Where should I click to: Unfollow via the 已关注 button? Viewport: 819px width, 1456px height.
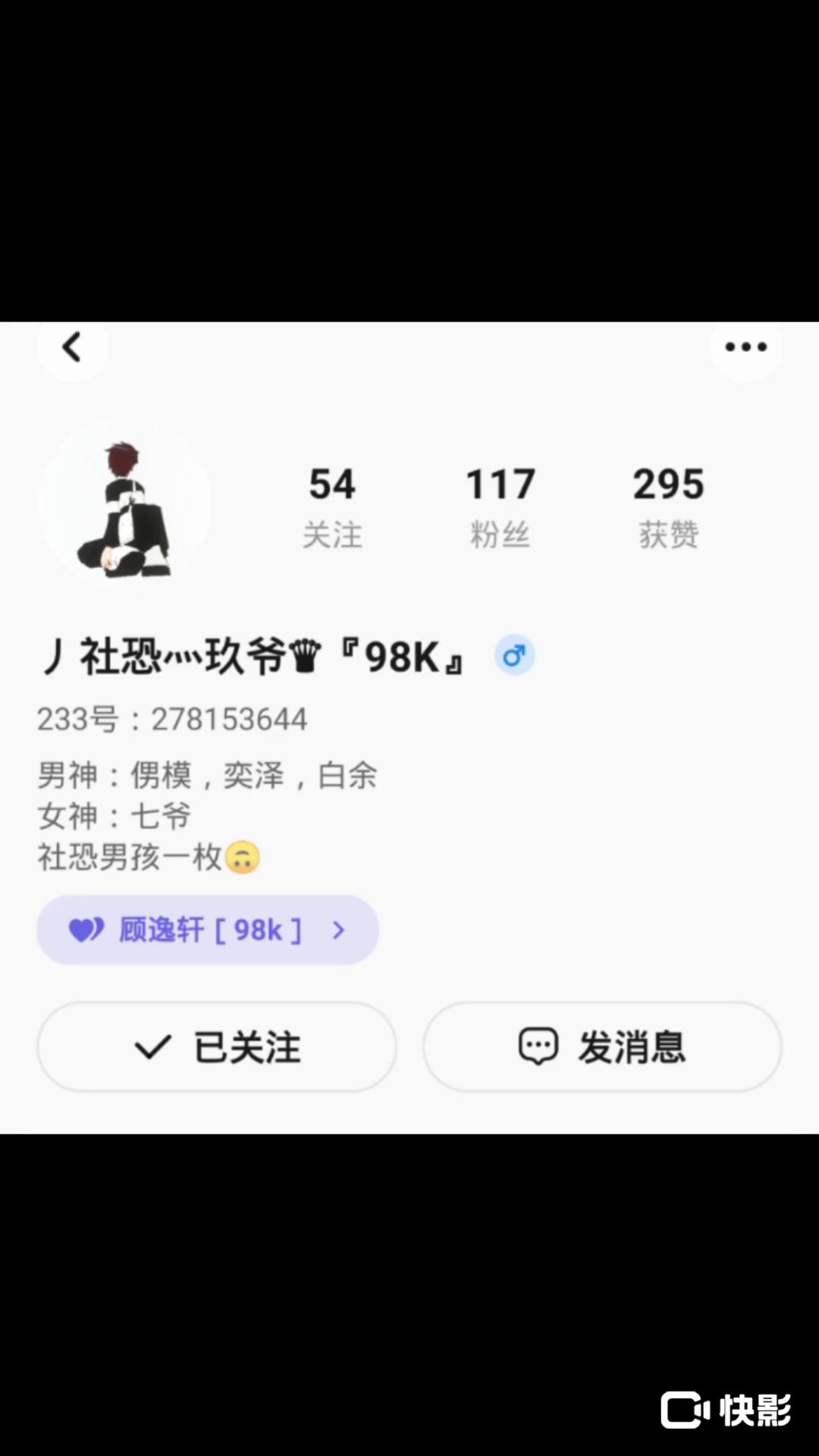point(217,1047)
